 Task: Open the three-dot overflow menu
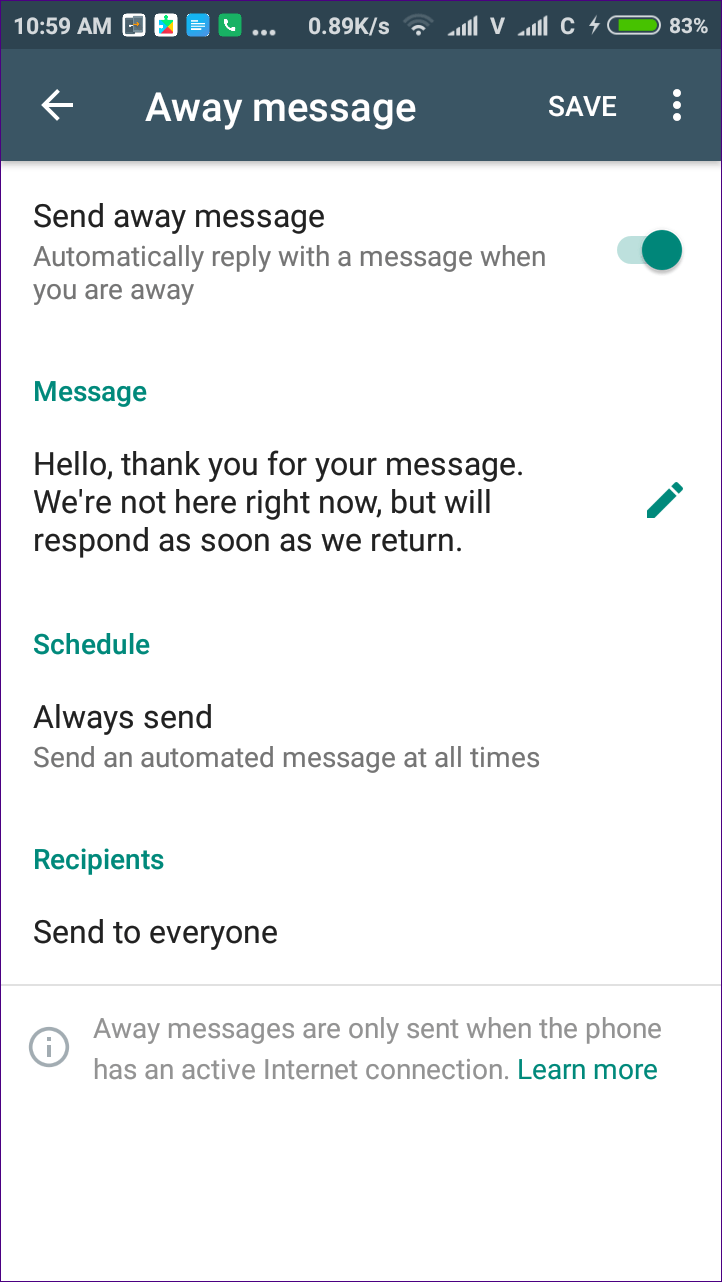[677, 106]
